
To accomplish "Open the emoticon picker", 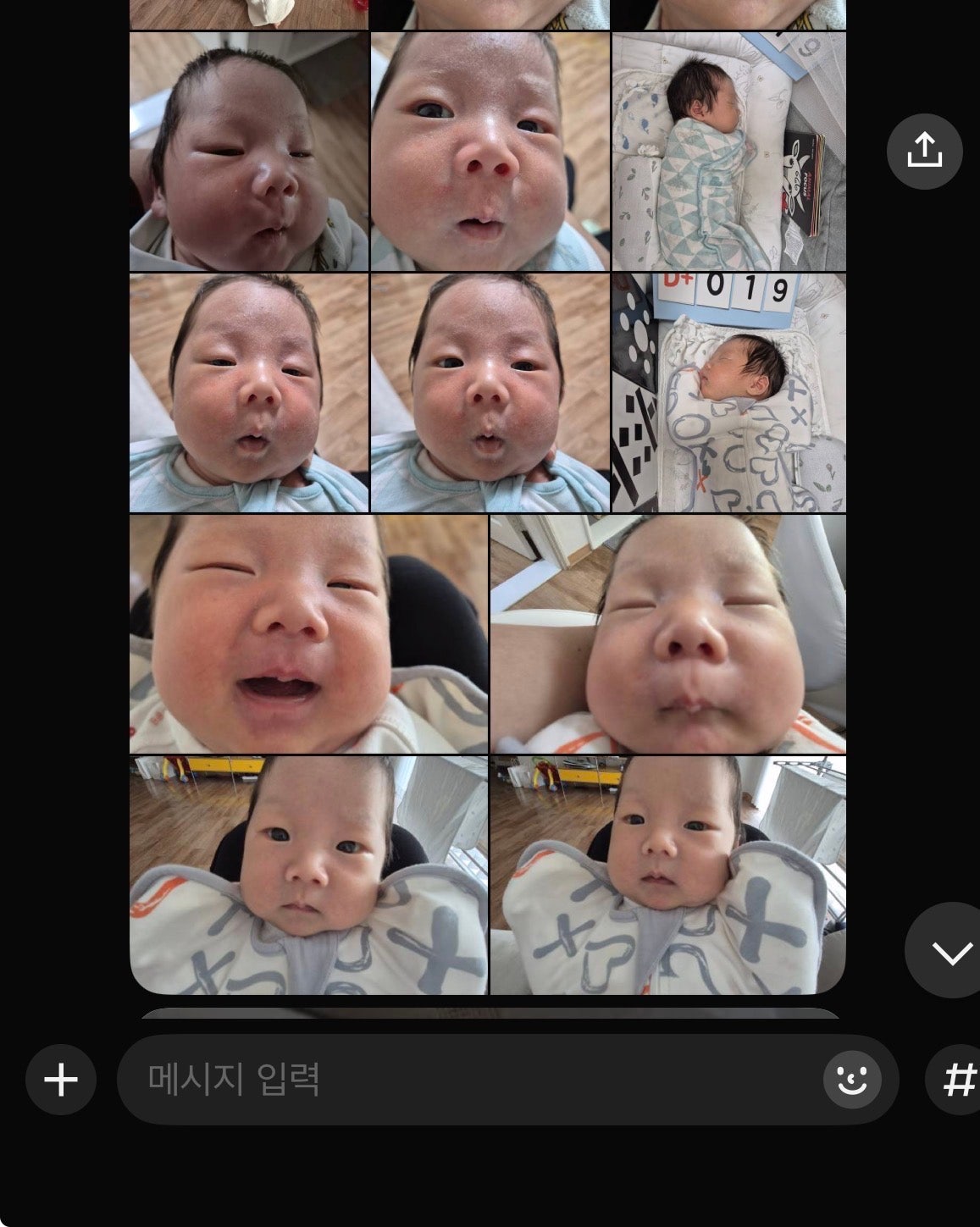I will [x=852, y=1080].
